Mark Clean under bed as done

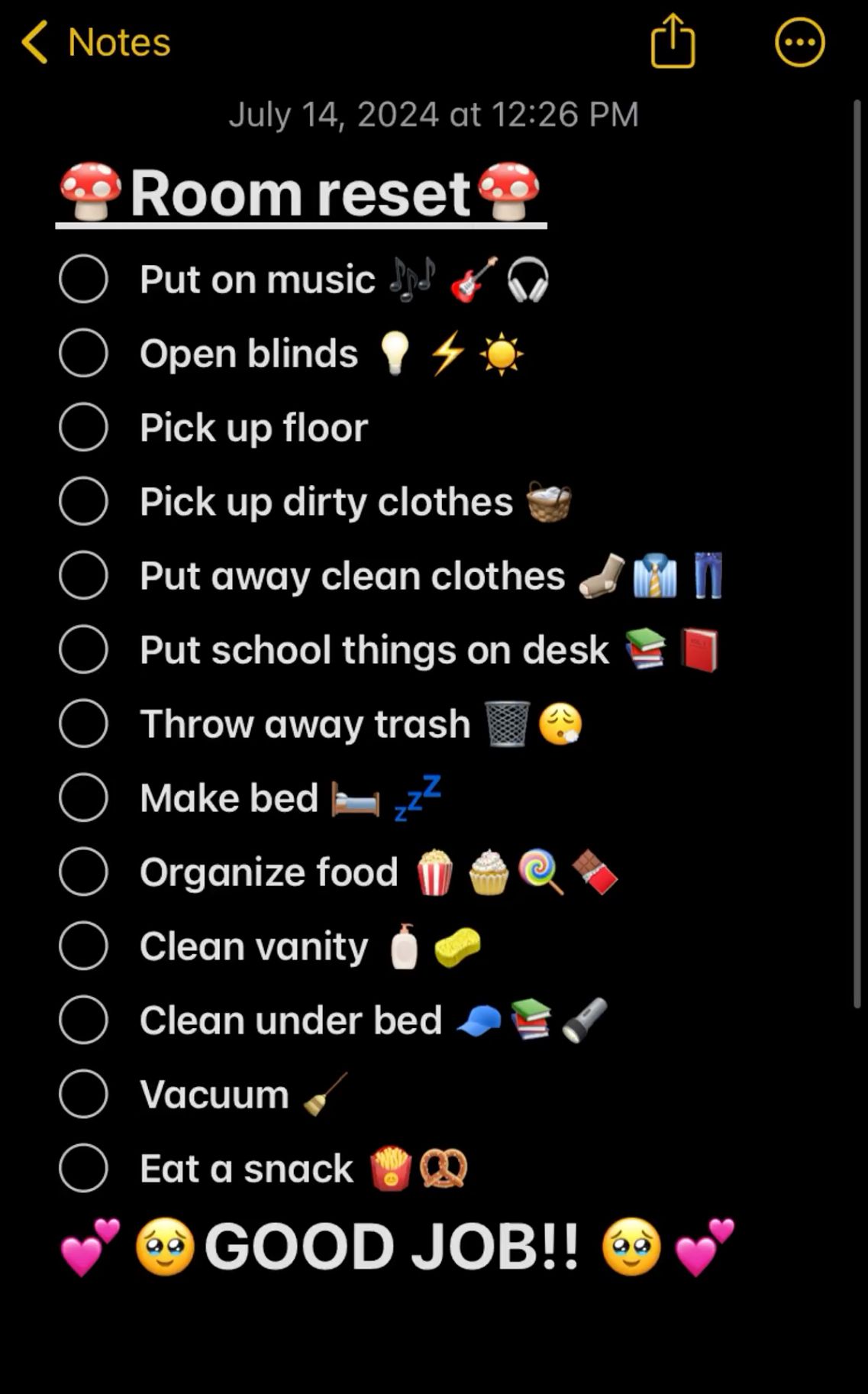click(83, 1020)
